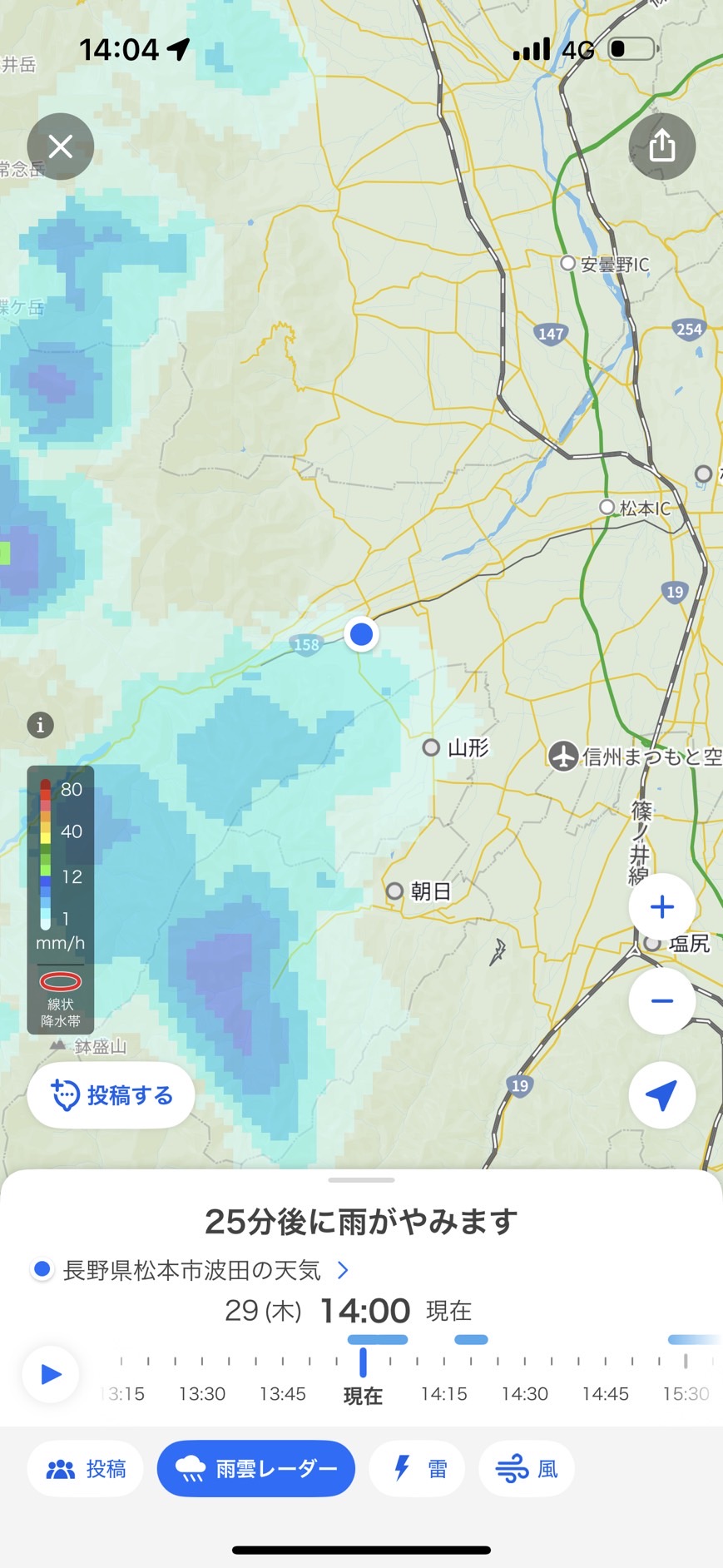Tap the 投稿する post button
723x1568 pixels.
(x=111, y=1095)
